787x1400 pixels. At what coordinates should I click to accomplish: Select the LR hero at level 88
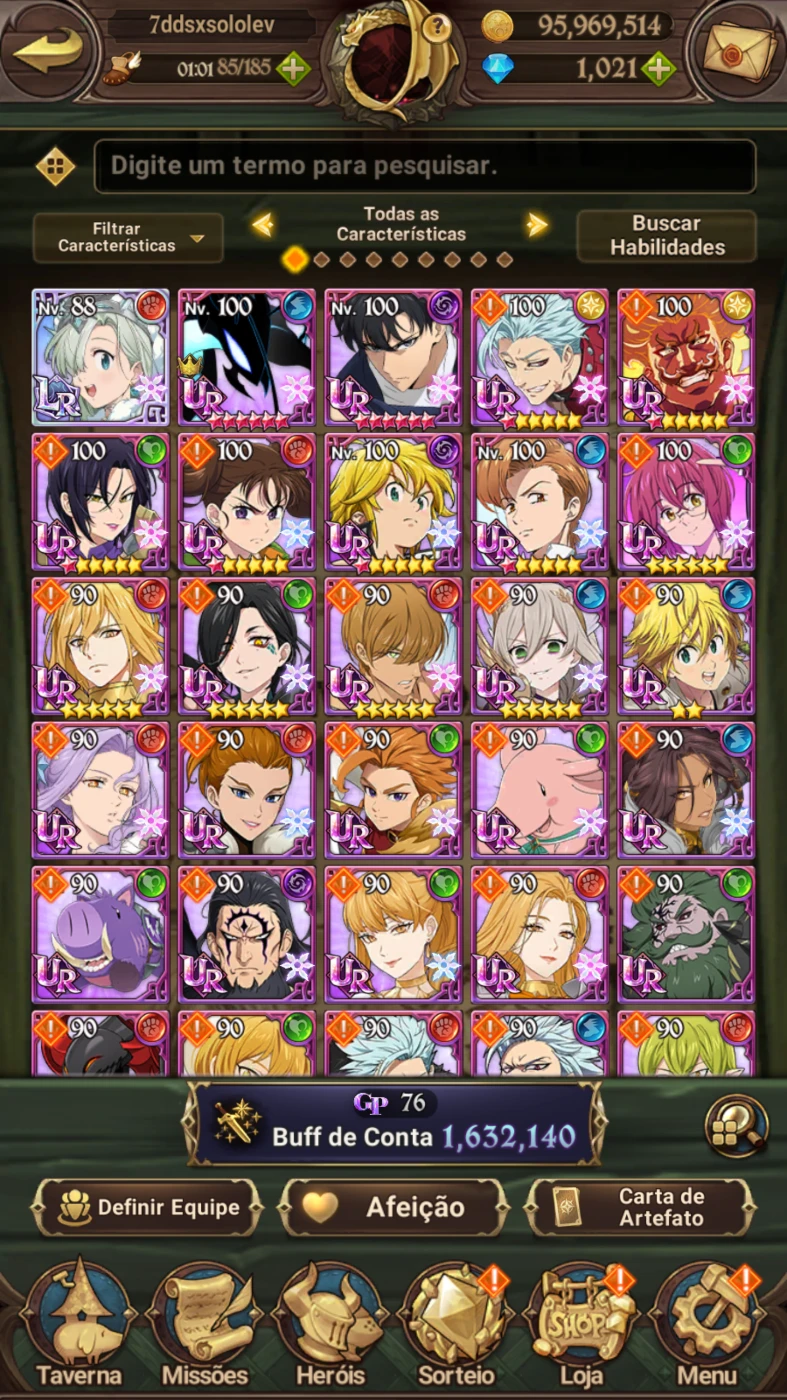click(101, 358)
